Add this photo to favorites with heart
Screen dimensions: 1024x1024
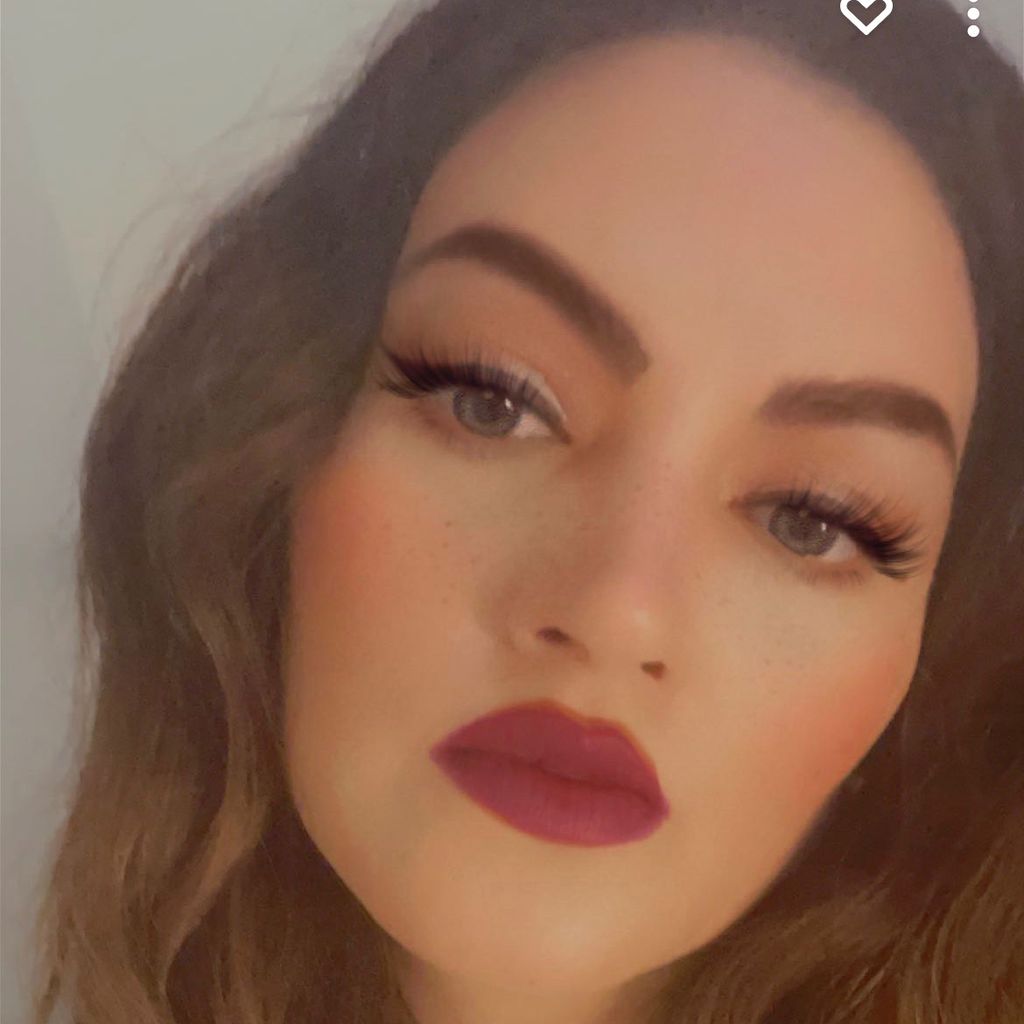(x=866, y=14)
